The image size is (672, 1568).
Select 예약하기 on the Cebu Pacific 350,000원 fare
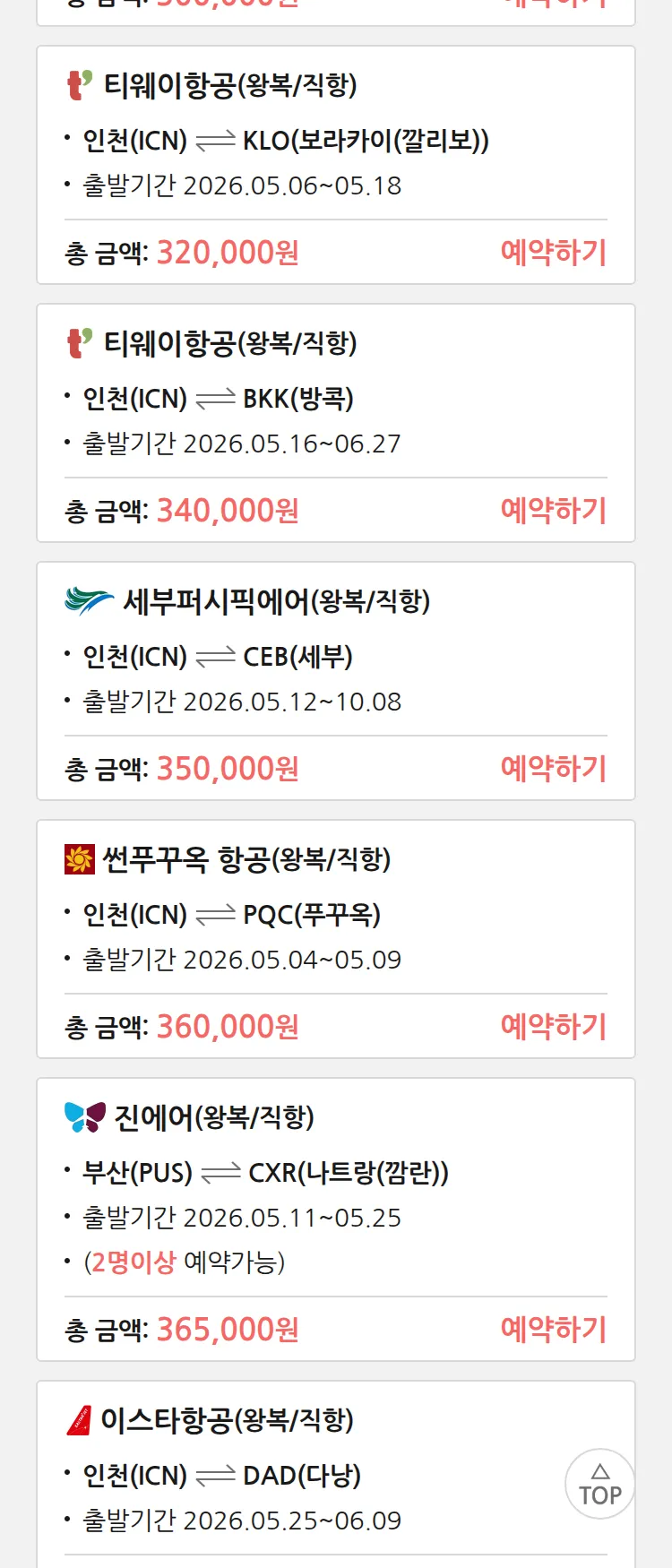tap(553, 769)
